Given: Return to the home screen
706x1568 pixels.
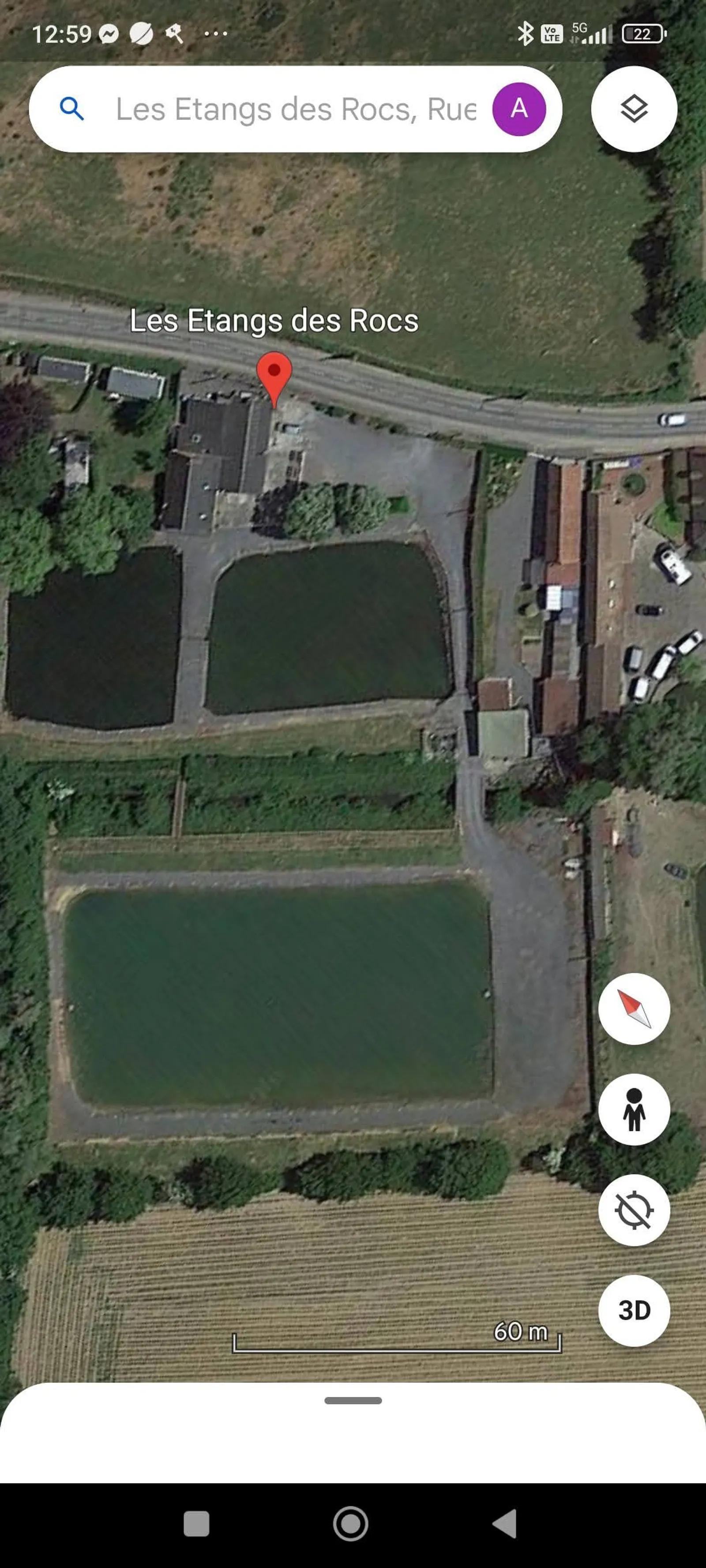Looking at the screenshot, I should pos(351,1523).
